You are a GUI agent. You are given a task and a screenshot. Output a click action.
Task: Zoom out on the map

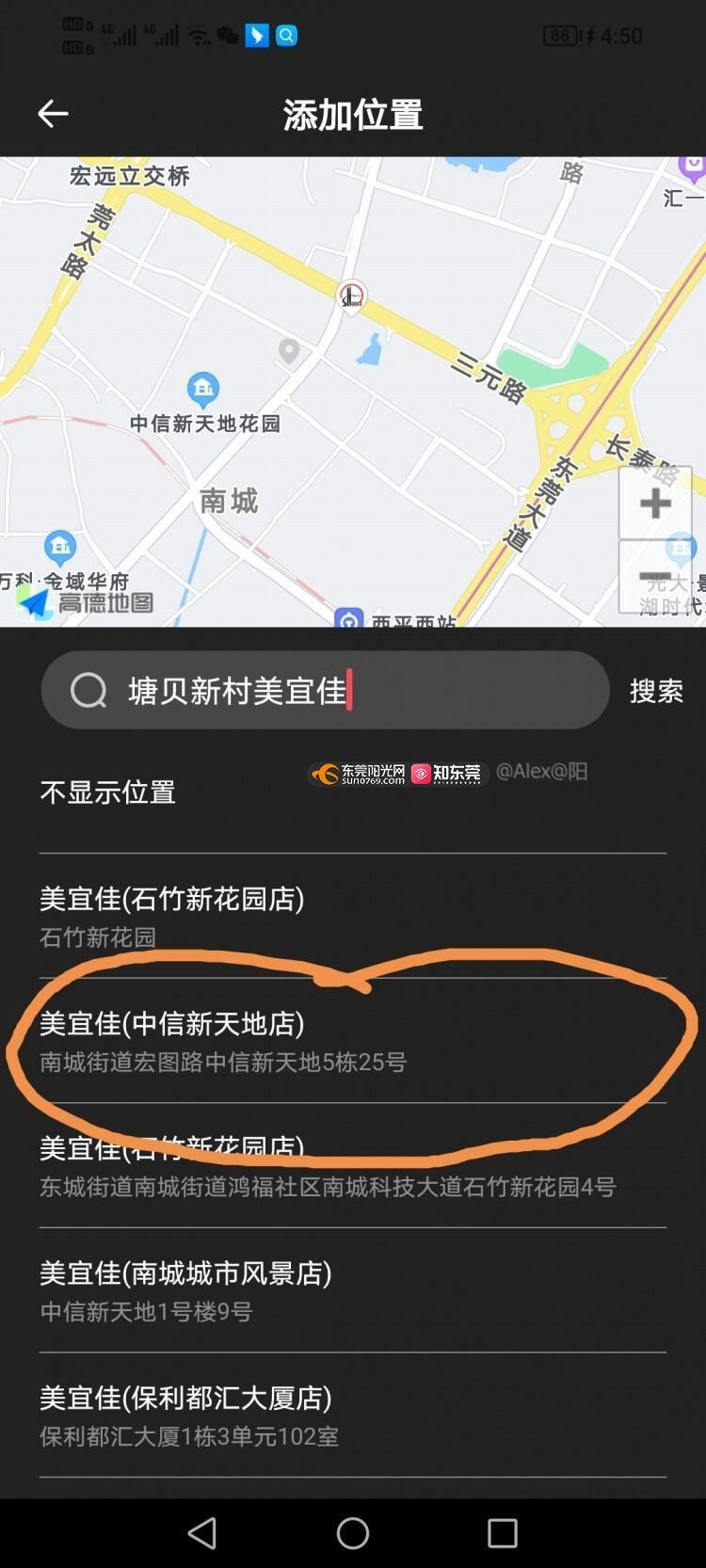(x=655, y=577)
